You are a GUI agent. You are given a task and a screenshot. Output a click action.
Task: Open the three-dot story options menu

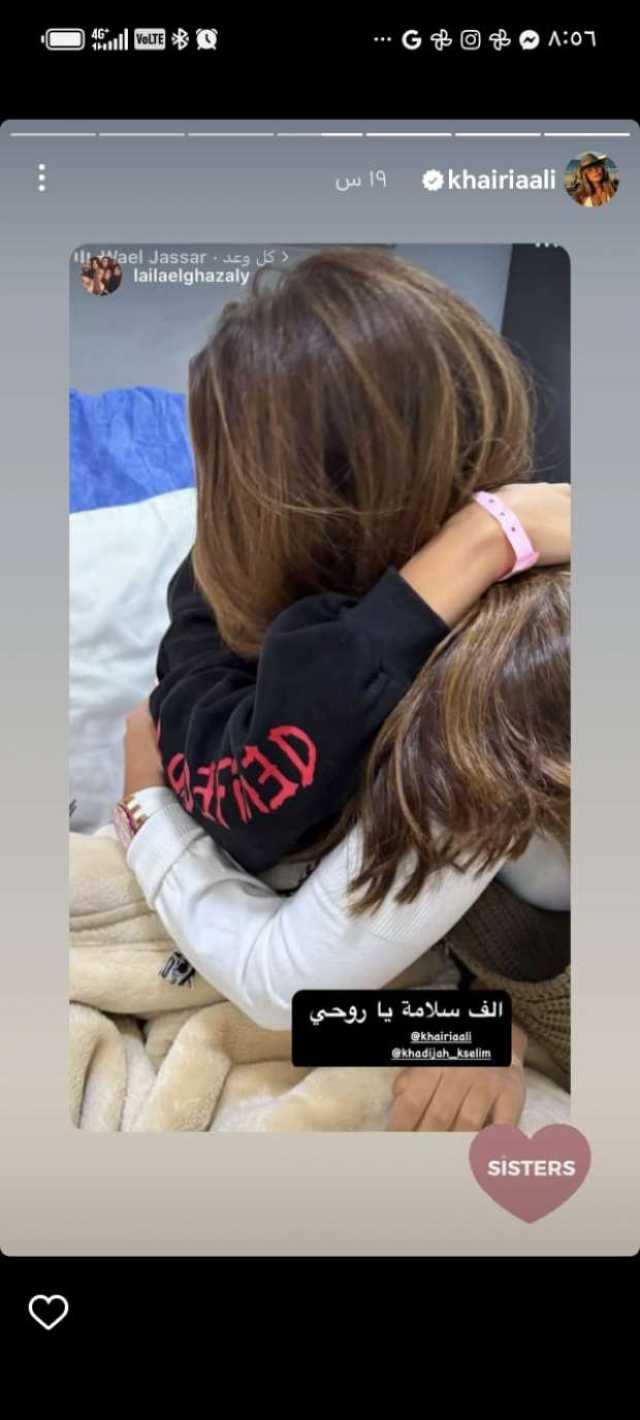[x=41, y=178]
